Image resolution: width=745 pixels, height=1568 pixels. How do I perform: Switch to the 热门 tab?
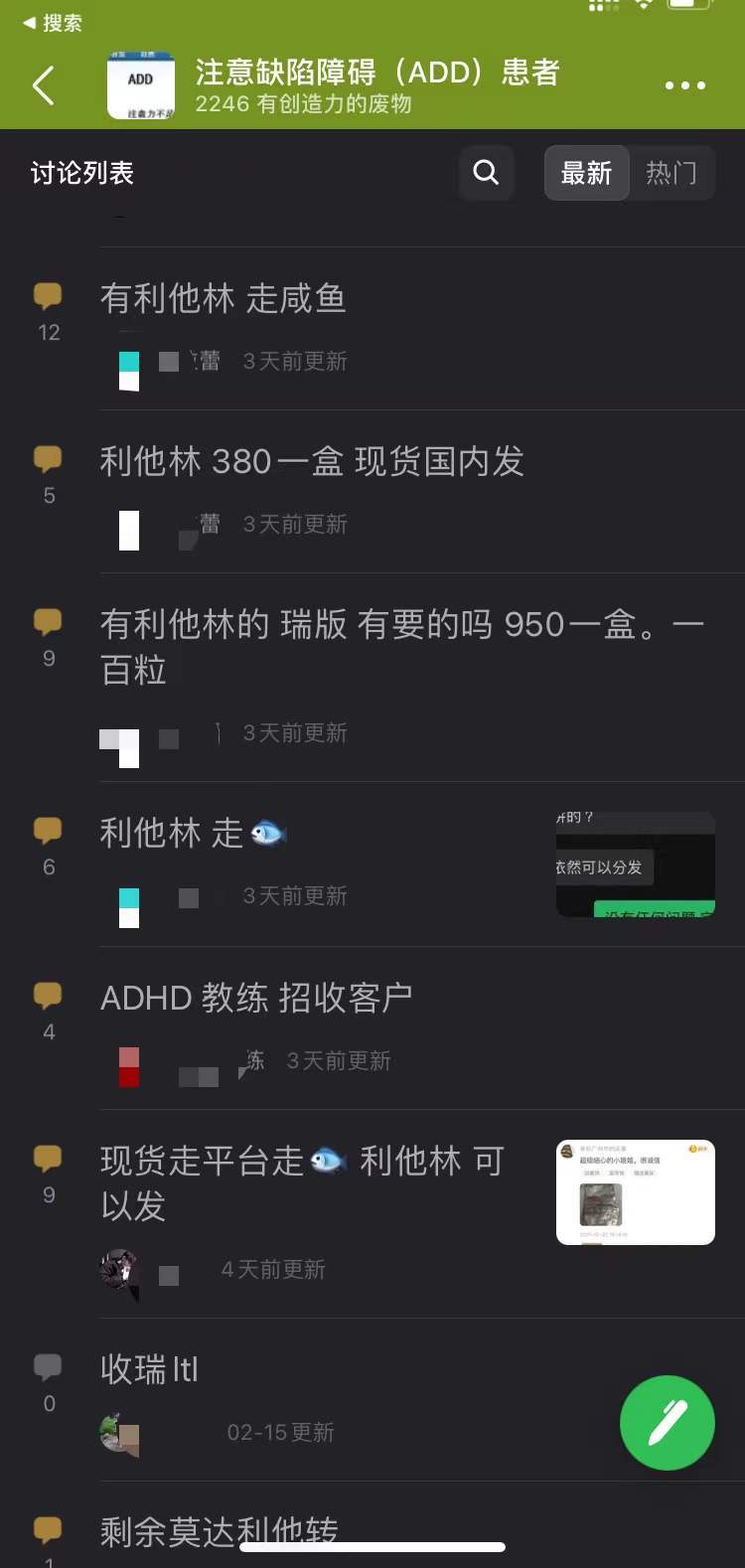[x=671, y=173]
